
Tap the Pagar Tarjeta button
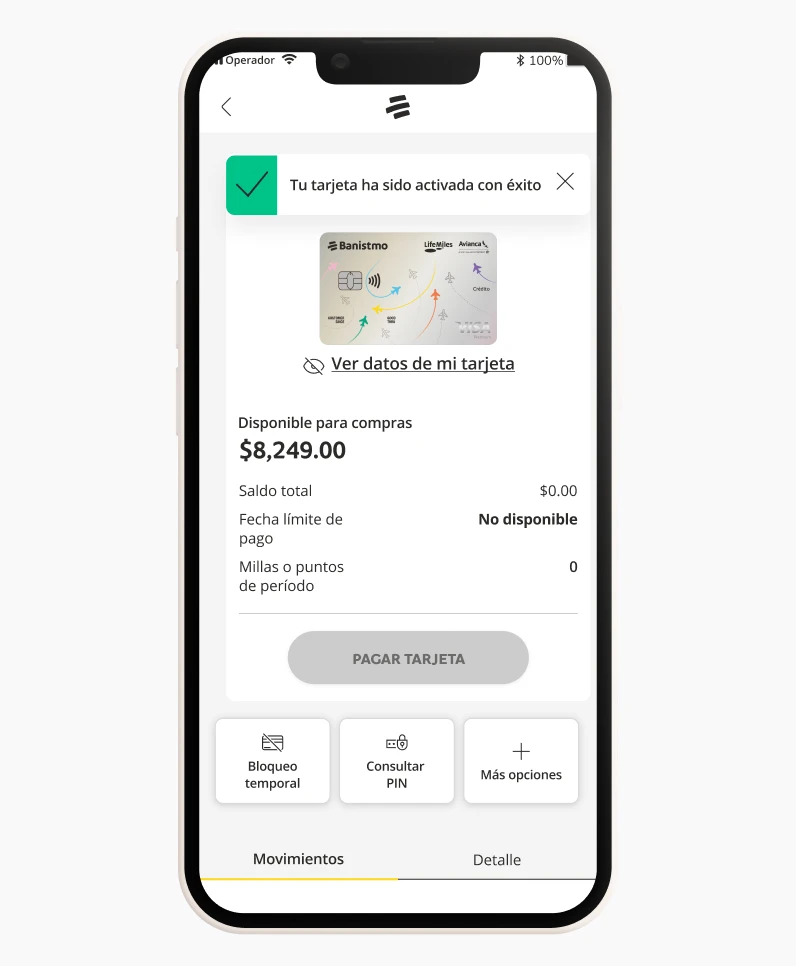click(408, 658)
